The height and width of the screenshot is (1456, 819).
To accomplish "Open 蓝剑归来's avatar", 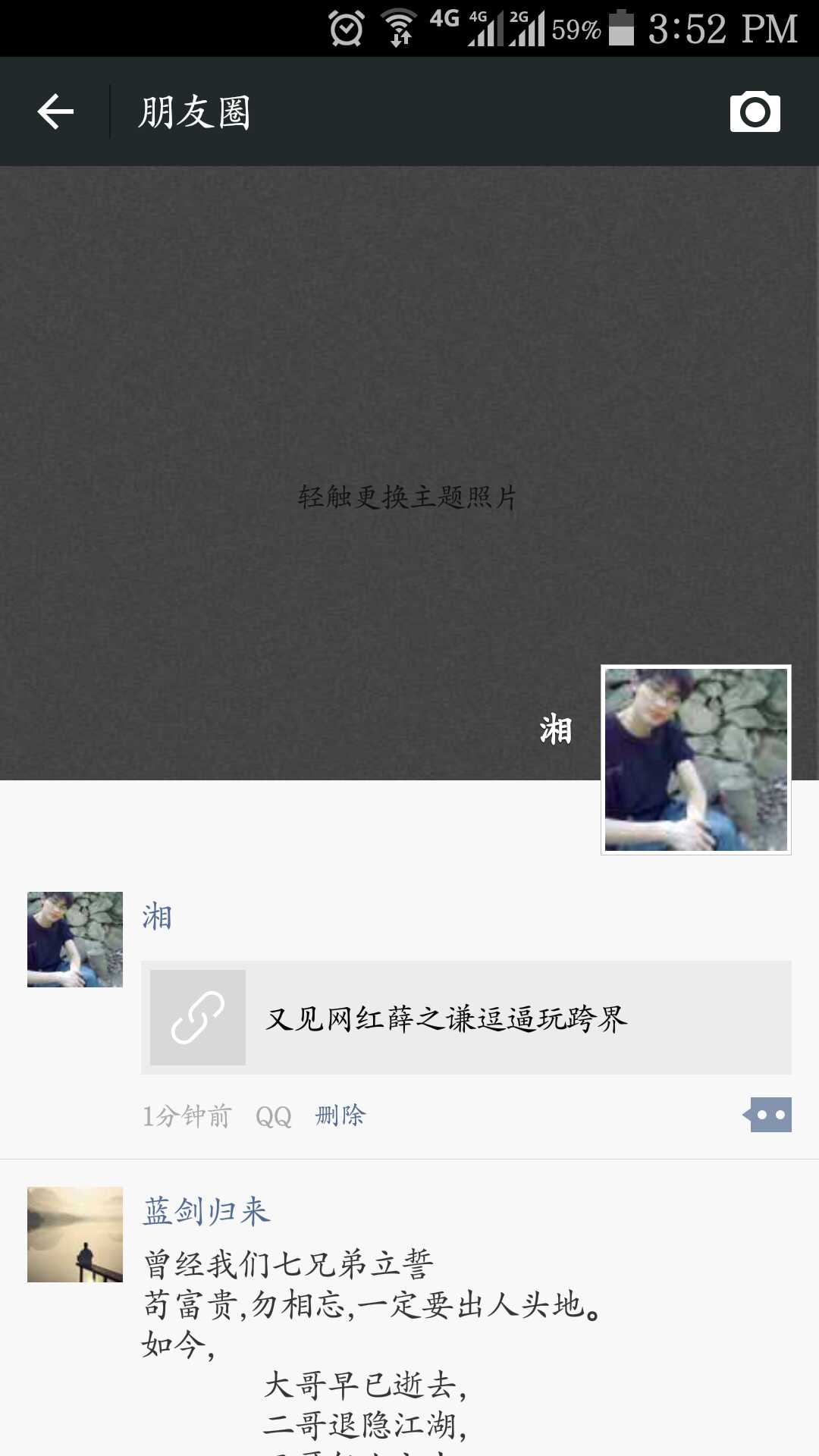I will [74, 1234].
